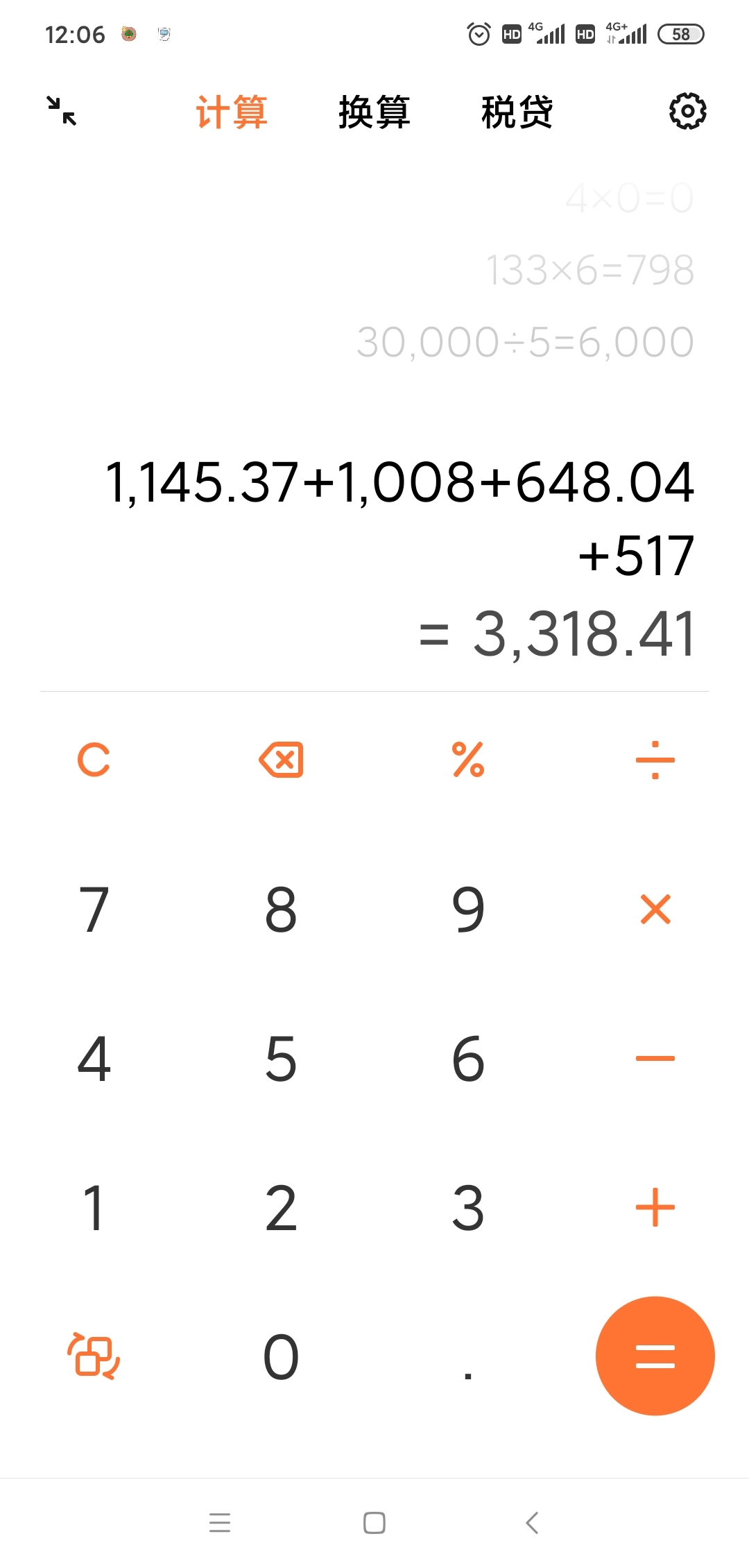
Task: Enter digit 7
Action: point(94,909)
